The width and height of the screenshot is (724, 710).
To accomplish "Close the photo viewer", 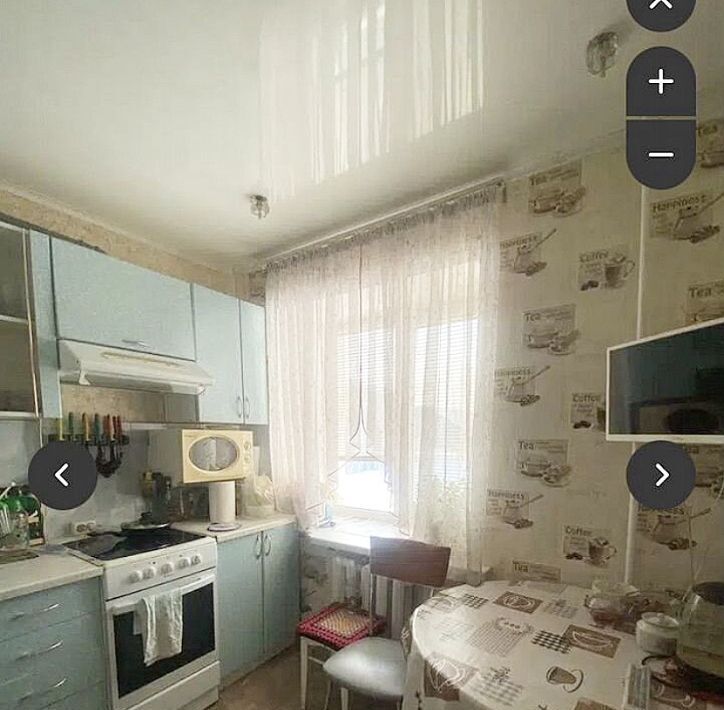I will tap(661, 6).
